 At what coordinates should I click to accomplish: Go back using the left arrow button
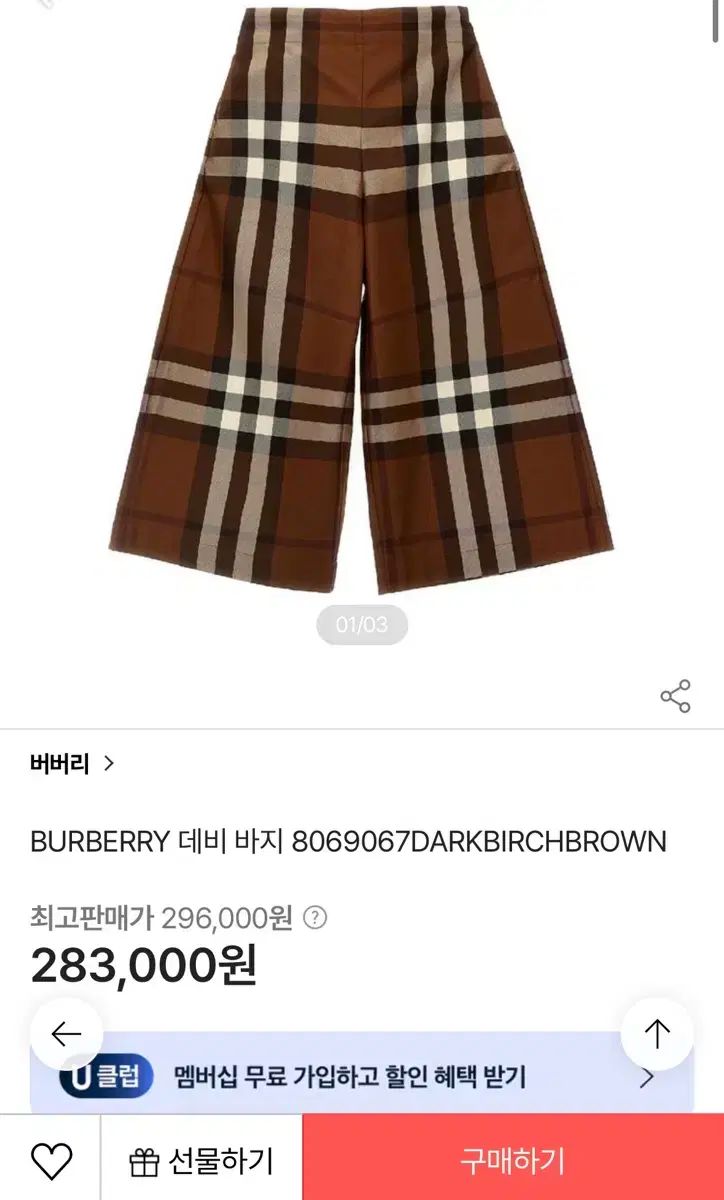coord(66,1034)
